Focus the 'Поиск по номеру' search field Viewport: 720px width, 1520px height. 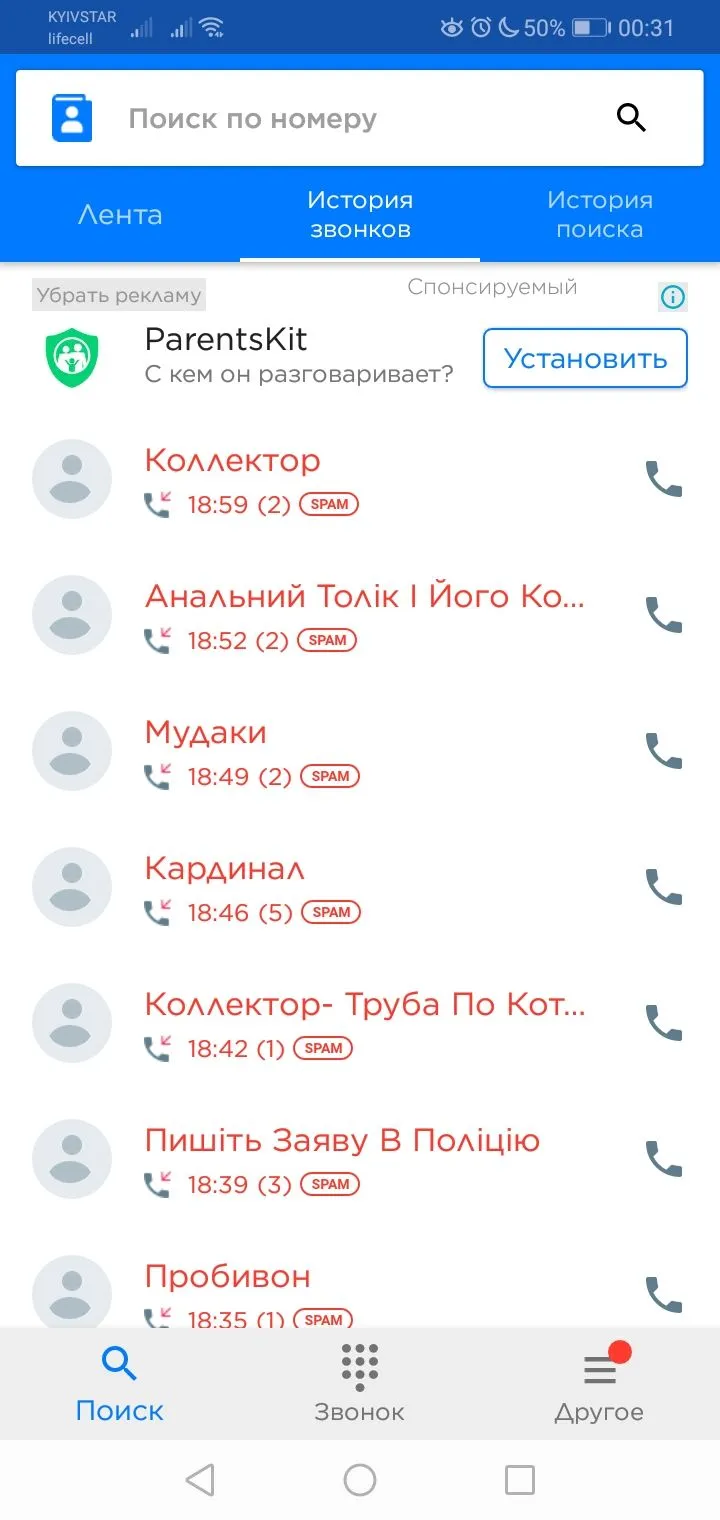[340, 119]
